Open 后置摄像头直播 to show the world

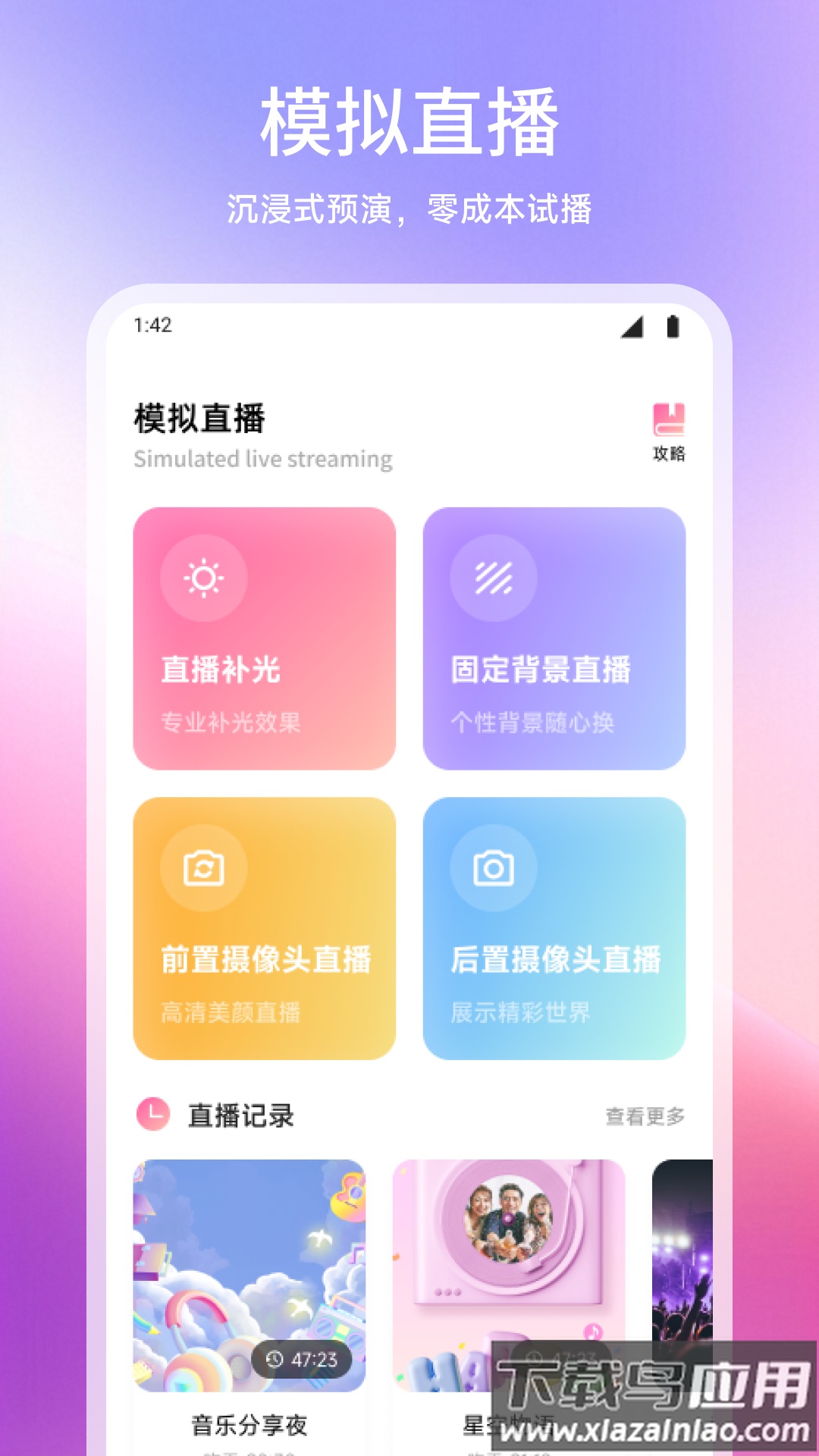552,925
